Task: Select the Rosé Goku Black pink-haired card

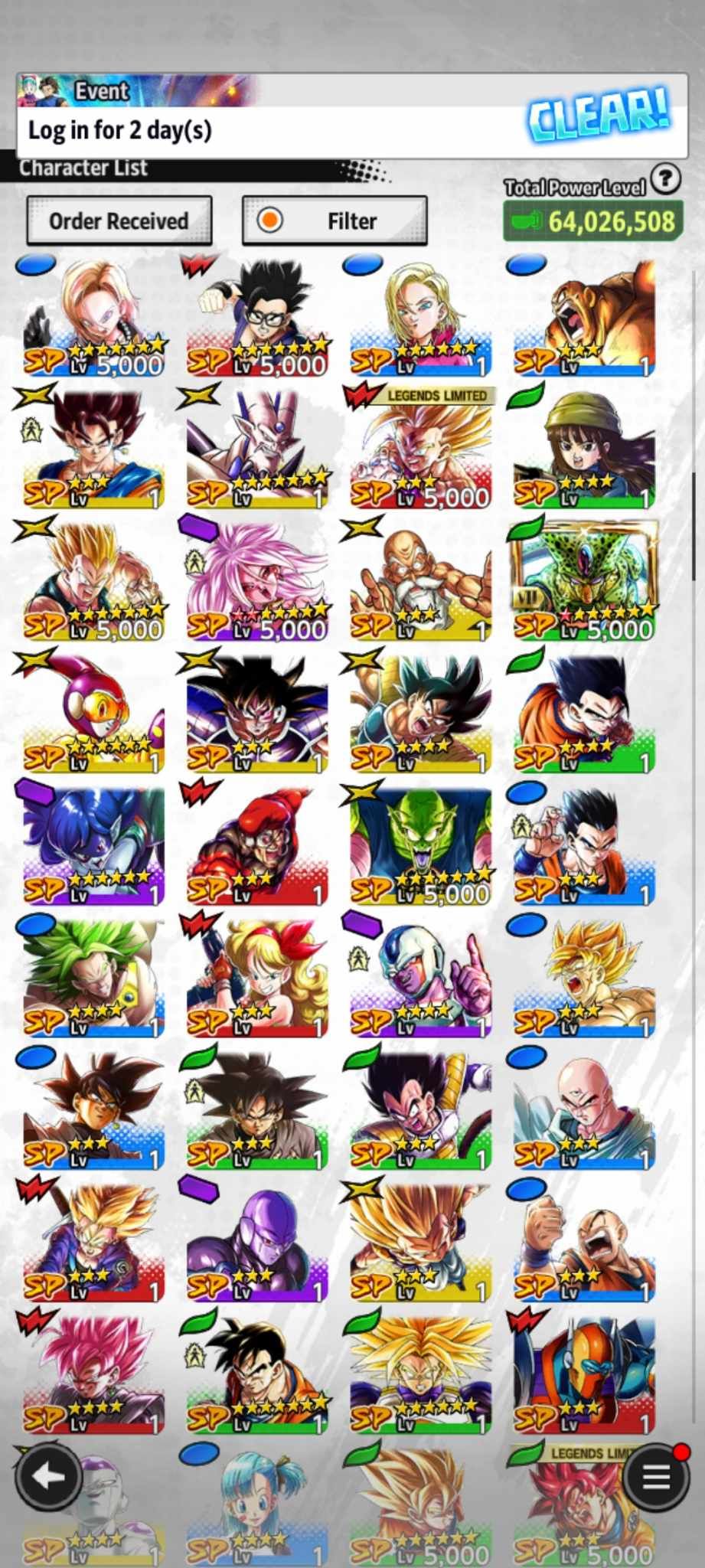Action: pyautogui.click(x=93, y=1374)
